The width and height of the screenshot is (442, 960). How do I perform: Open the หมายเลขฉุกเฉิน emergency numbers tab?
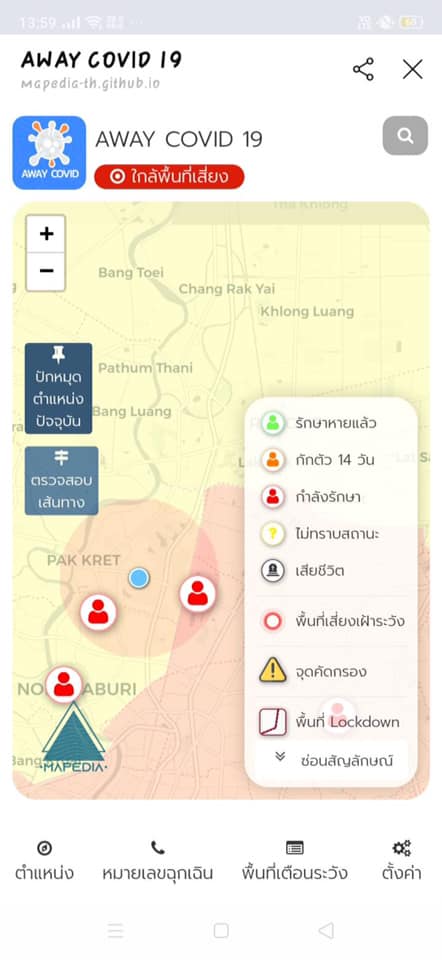(x=158, y=861)
